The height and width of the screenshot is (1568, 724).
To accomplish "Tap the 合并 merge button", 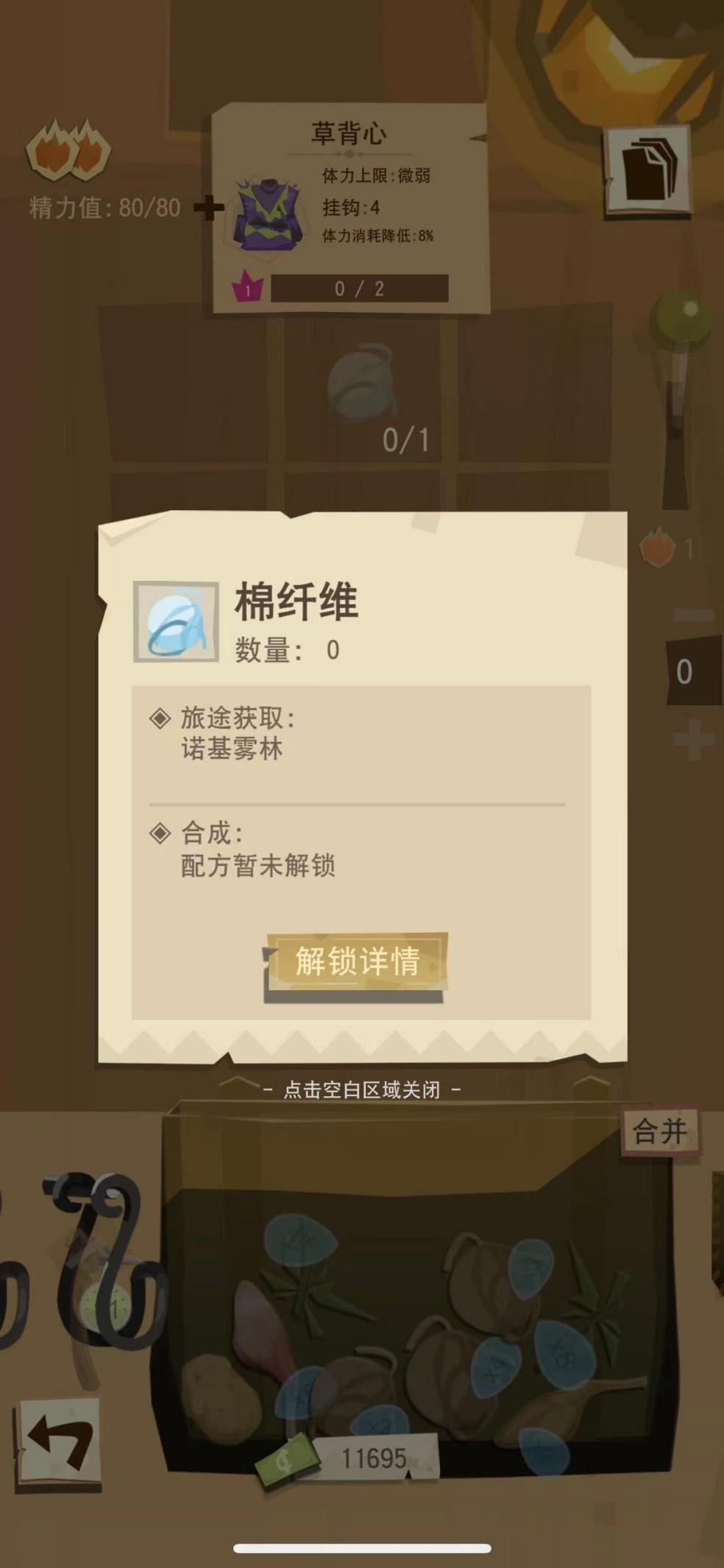I will click(x=659, y=1131).
